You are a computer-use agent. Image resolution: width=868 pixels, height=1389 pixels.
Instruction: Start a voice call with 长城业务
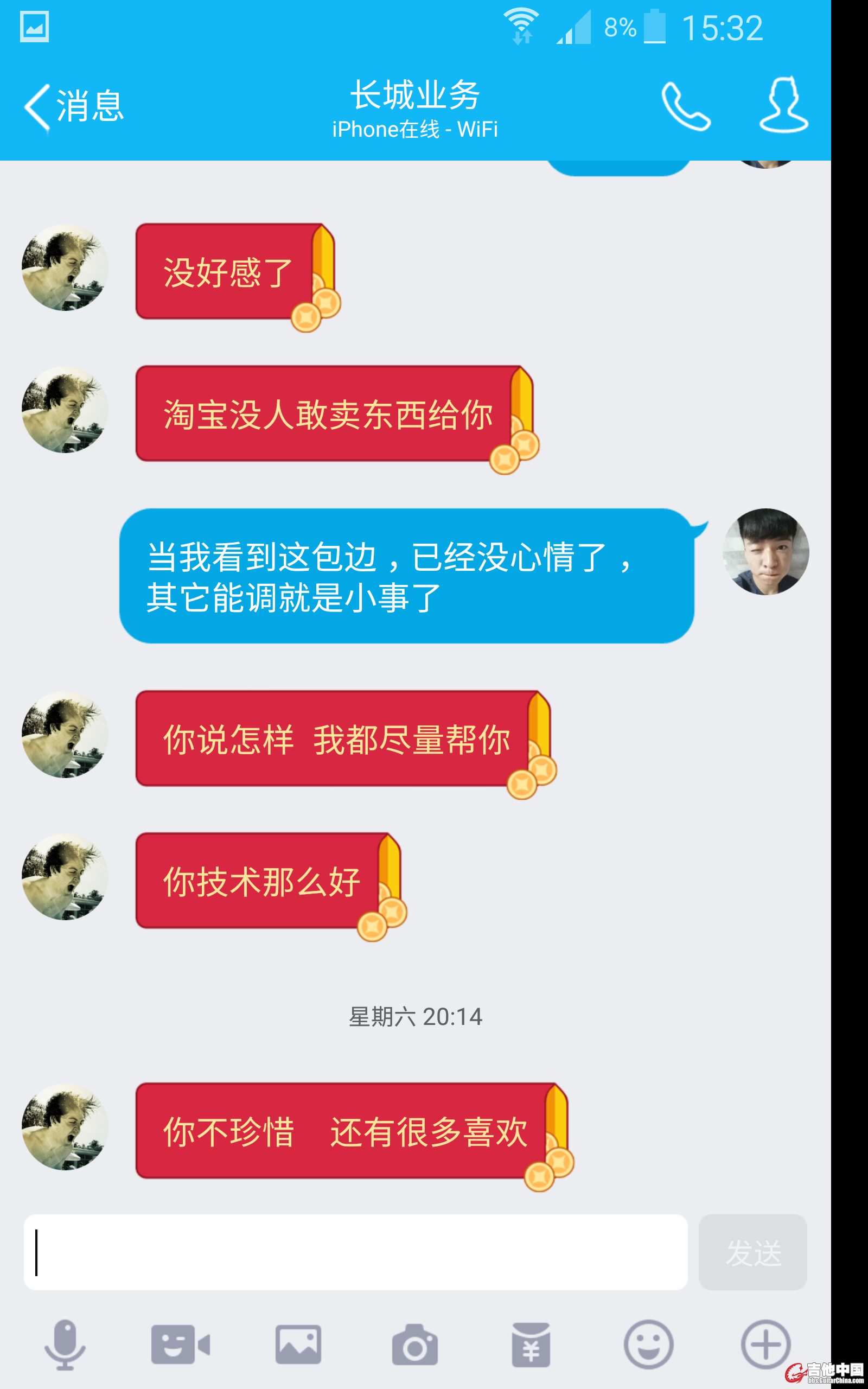(685, 107)
